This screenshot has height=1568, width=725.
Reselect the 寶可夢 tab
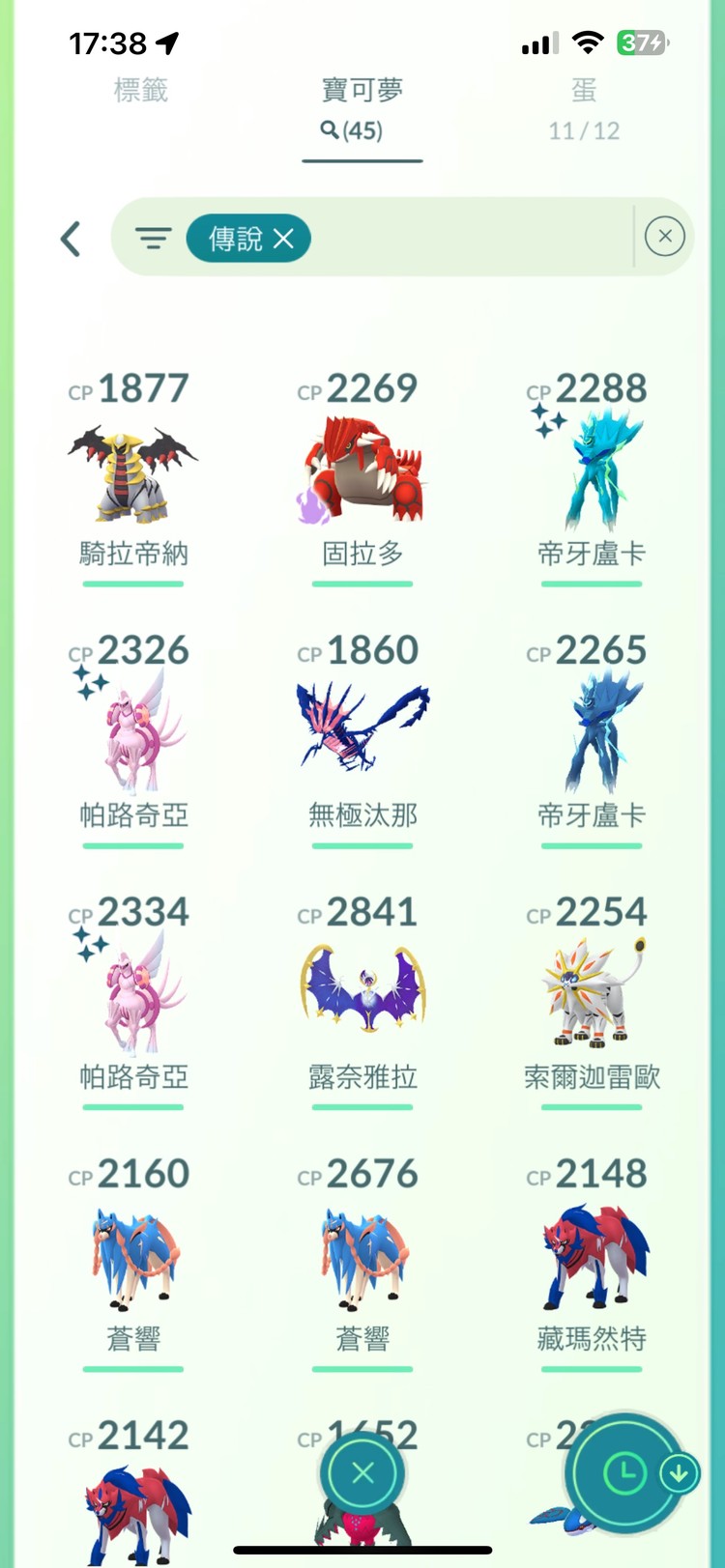pos(362,91)
